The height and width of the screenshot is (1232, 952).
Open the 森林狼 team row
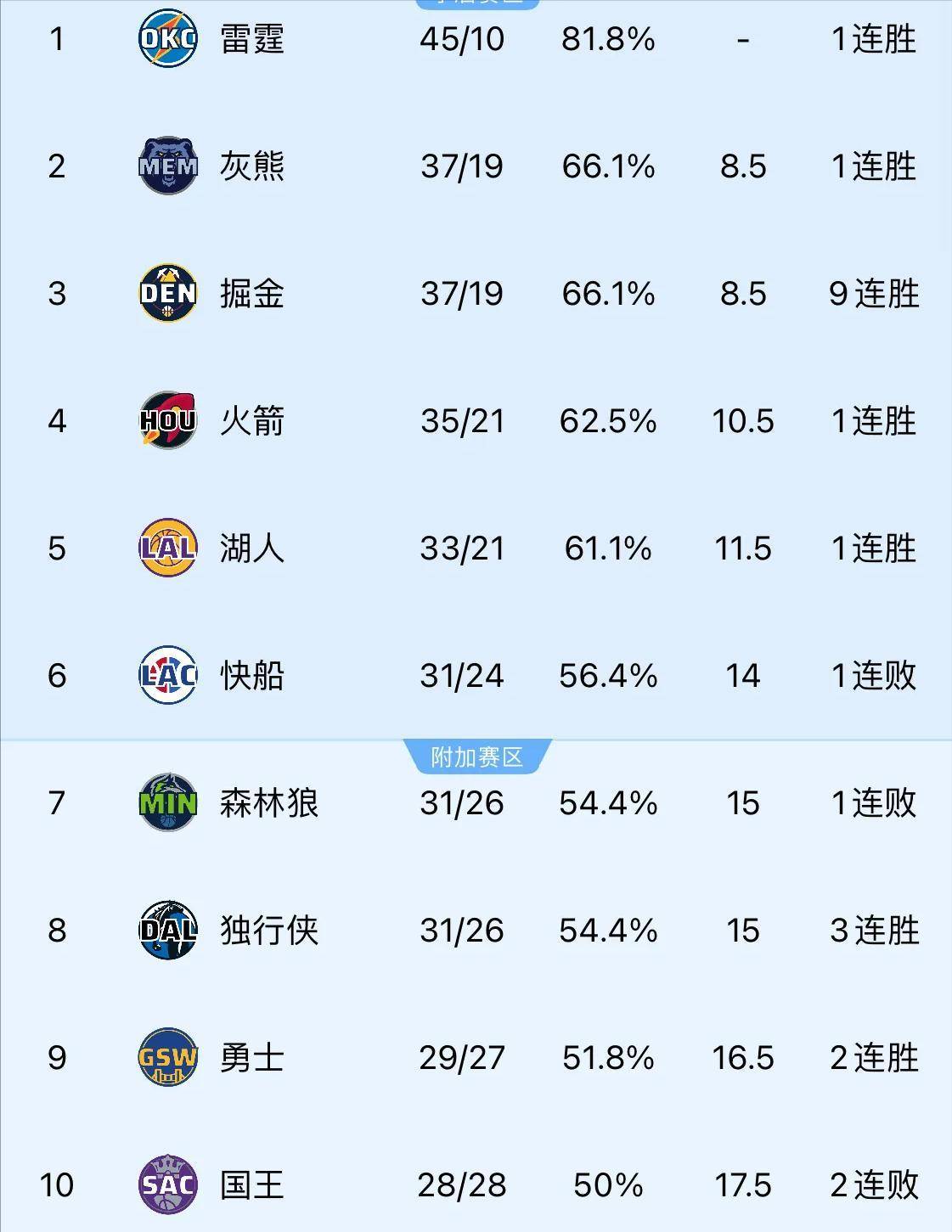pos(268,803)
